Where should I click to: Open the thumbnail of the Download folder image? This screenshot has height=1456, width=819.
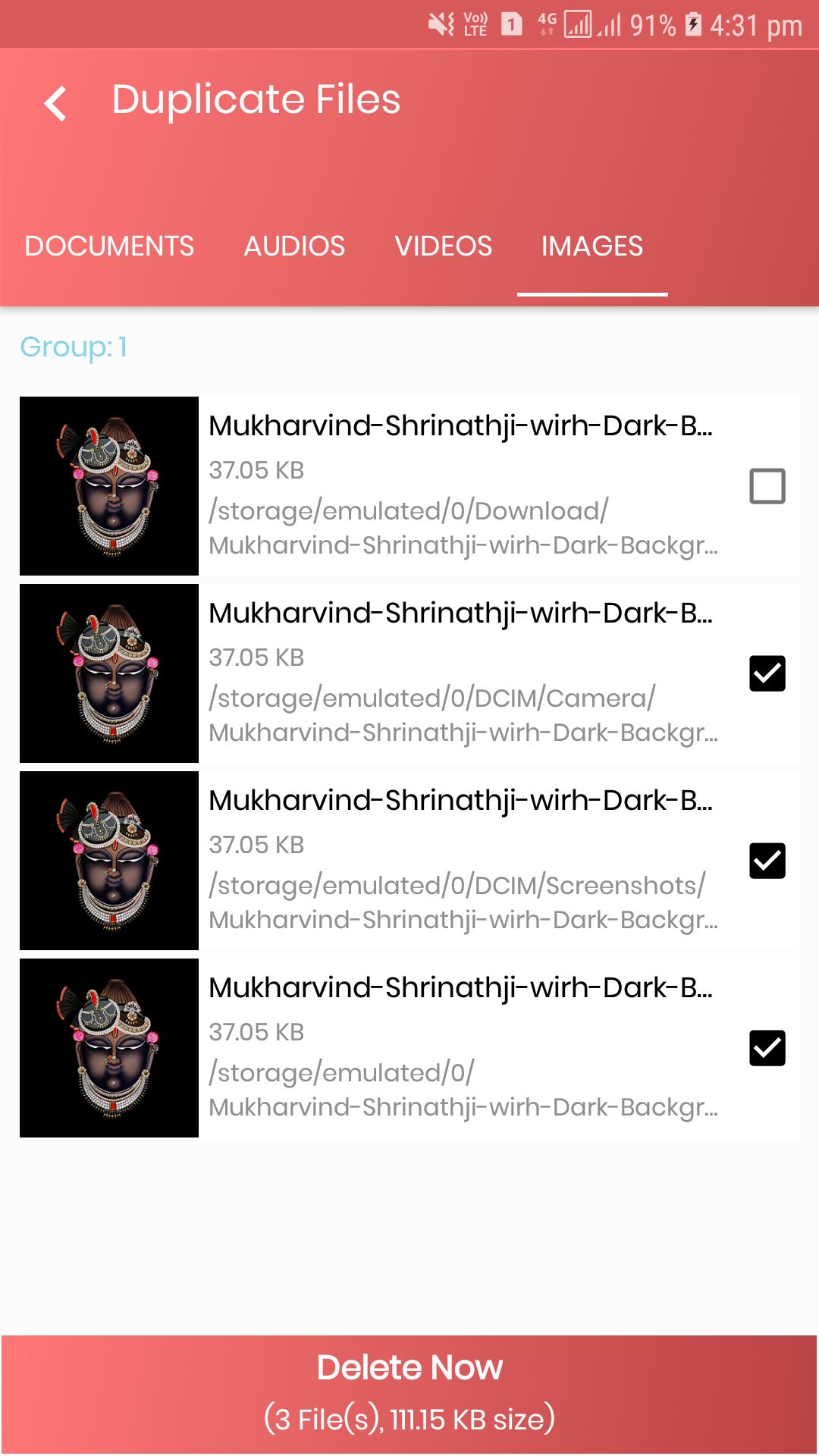pyautogui.click(x=109, y=486)
